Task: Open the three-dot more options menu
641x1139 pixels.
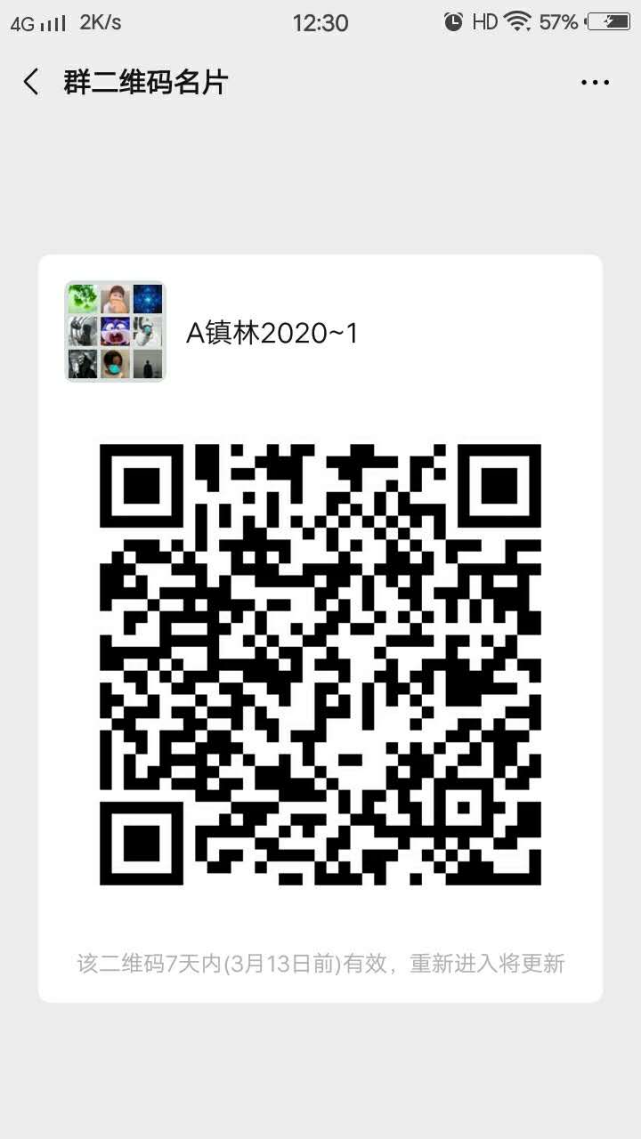Action: [594, 83]
